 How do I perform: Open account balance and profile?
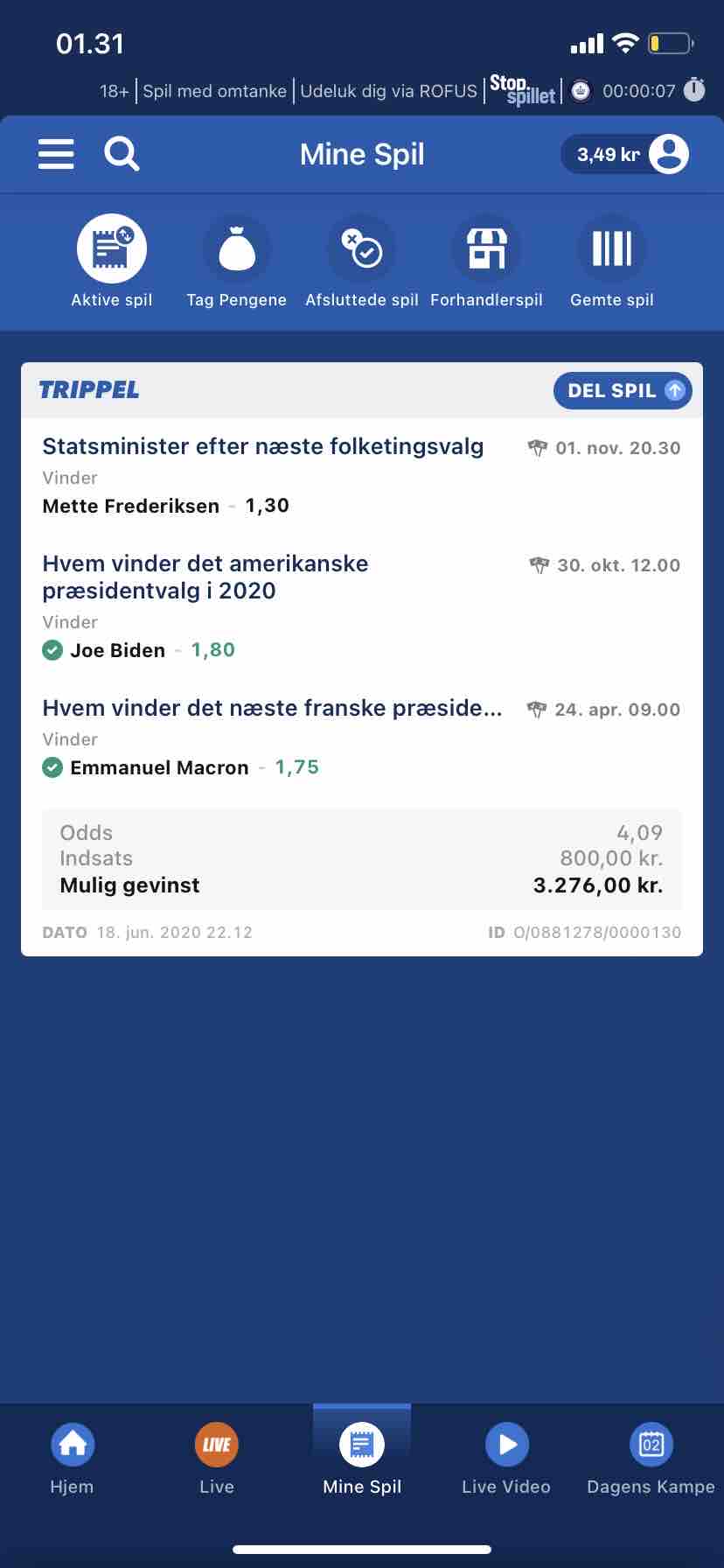point(624,155)
